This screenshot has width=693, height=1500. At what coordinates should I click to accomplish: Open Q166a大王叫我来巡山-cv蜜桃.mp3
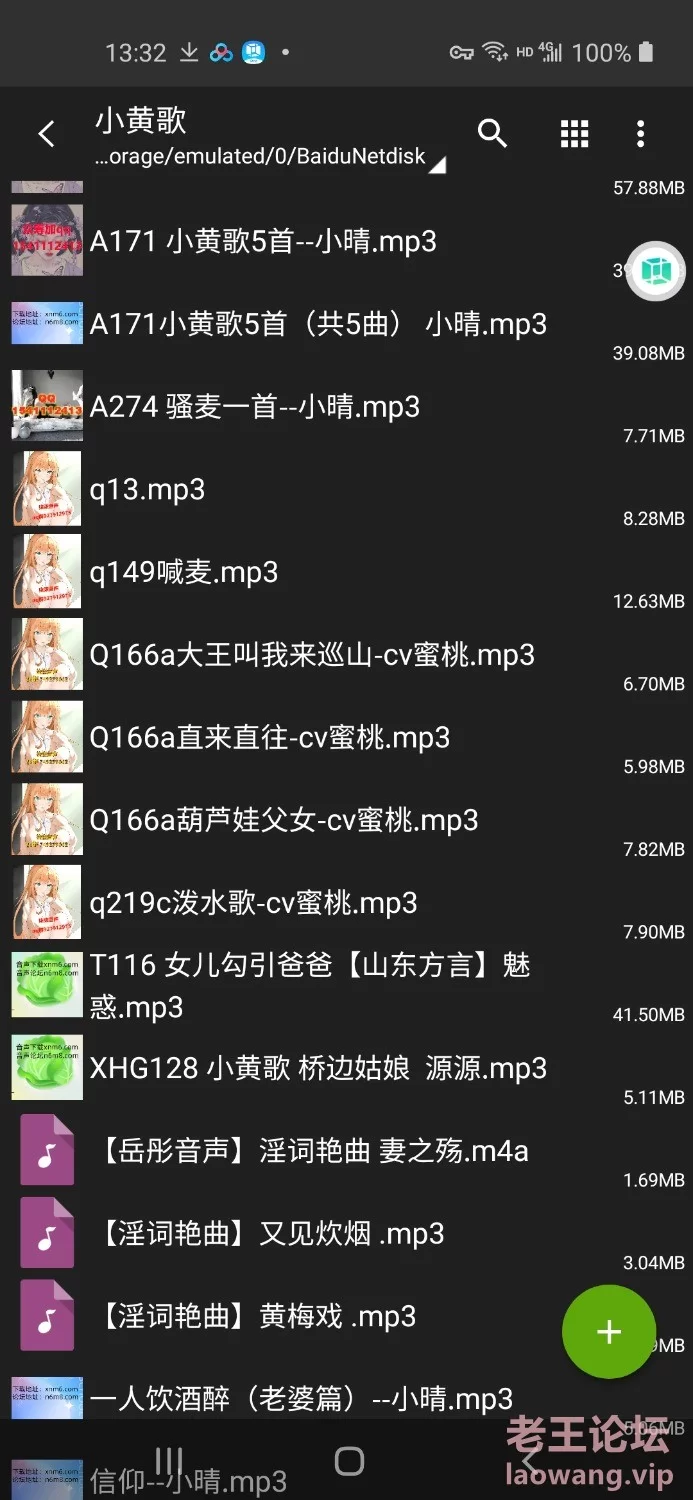312,656
